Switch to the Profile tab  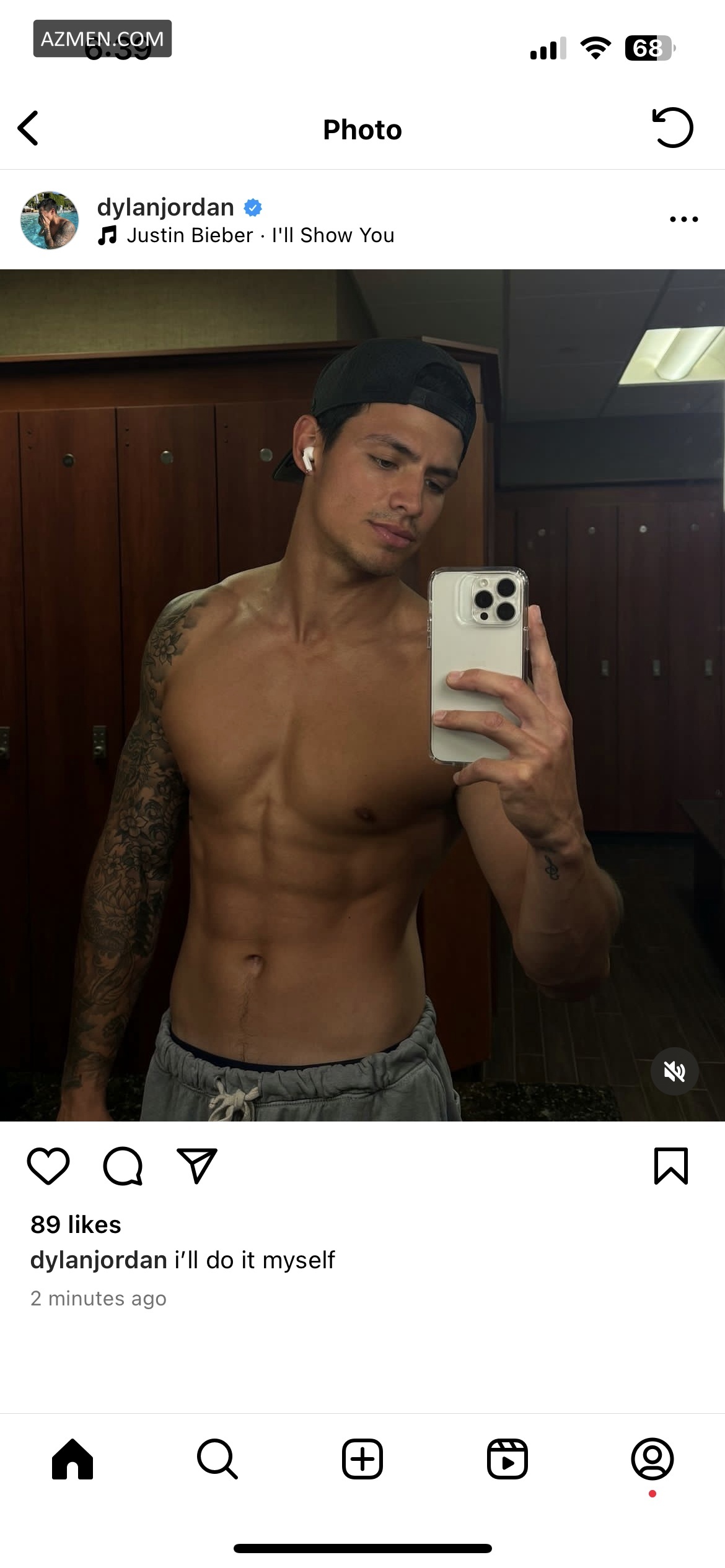point(652,1459)
